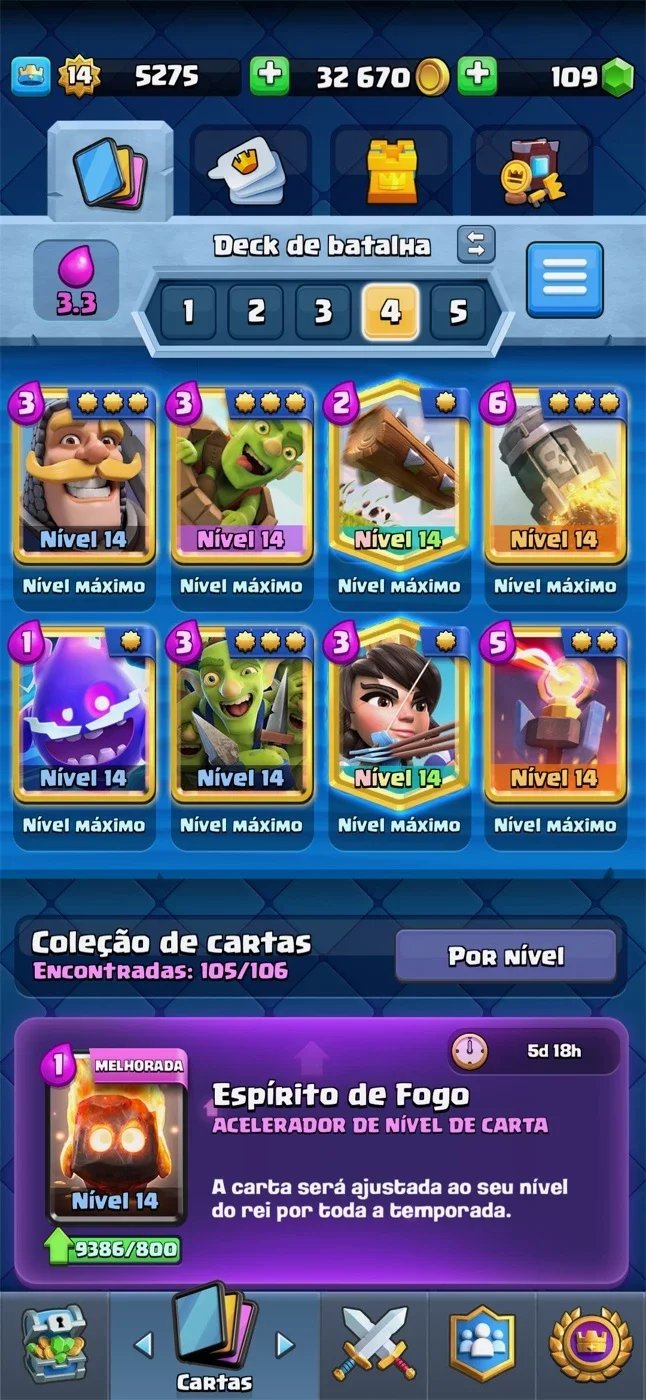Switch to the emotes deck tab
The height and width of the screenshot is (1400, 646).
point(250,172)
